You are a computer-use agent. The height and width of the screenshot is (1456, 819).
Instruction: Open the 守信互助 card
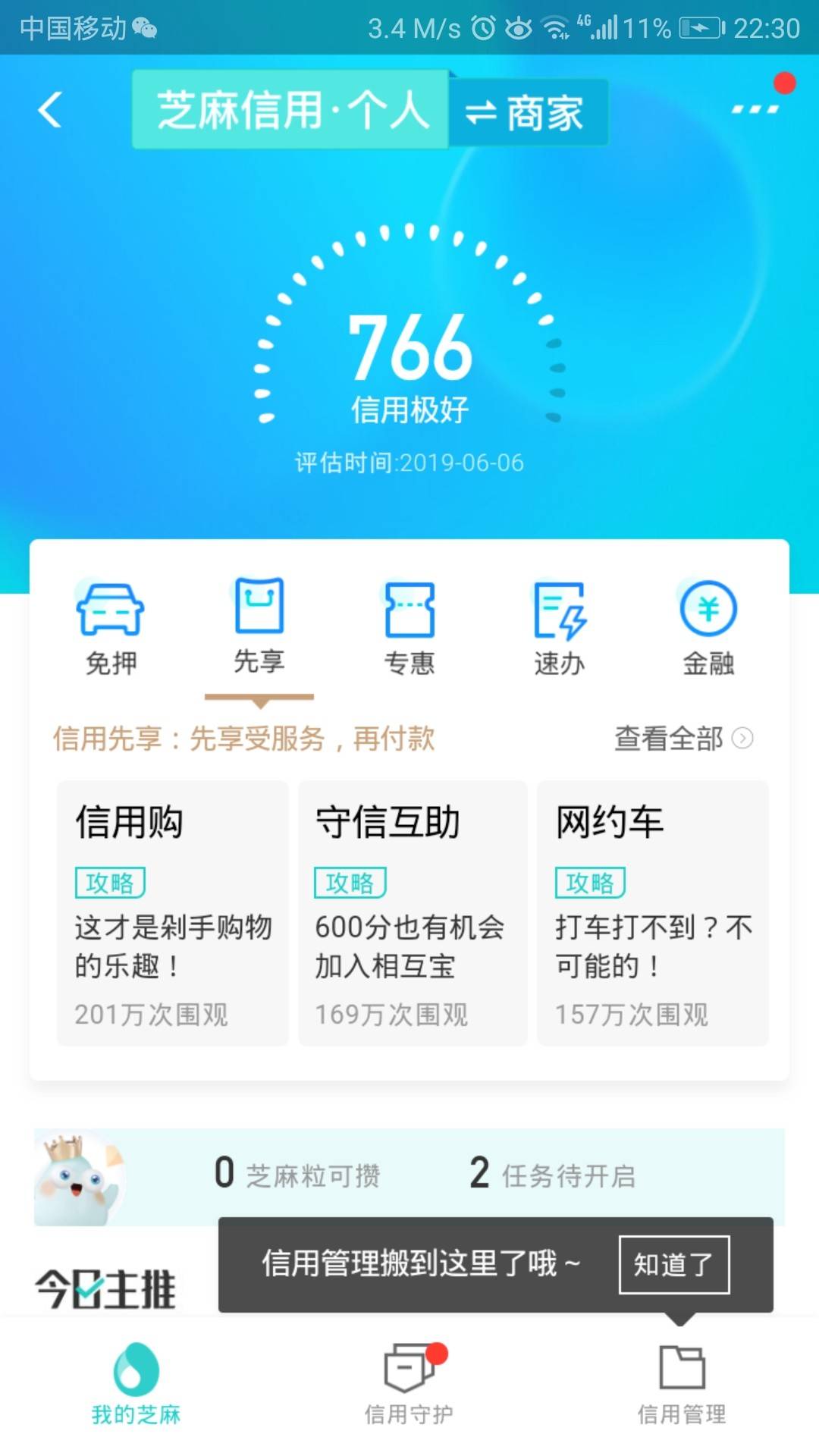coord(413,913)
